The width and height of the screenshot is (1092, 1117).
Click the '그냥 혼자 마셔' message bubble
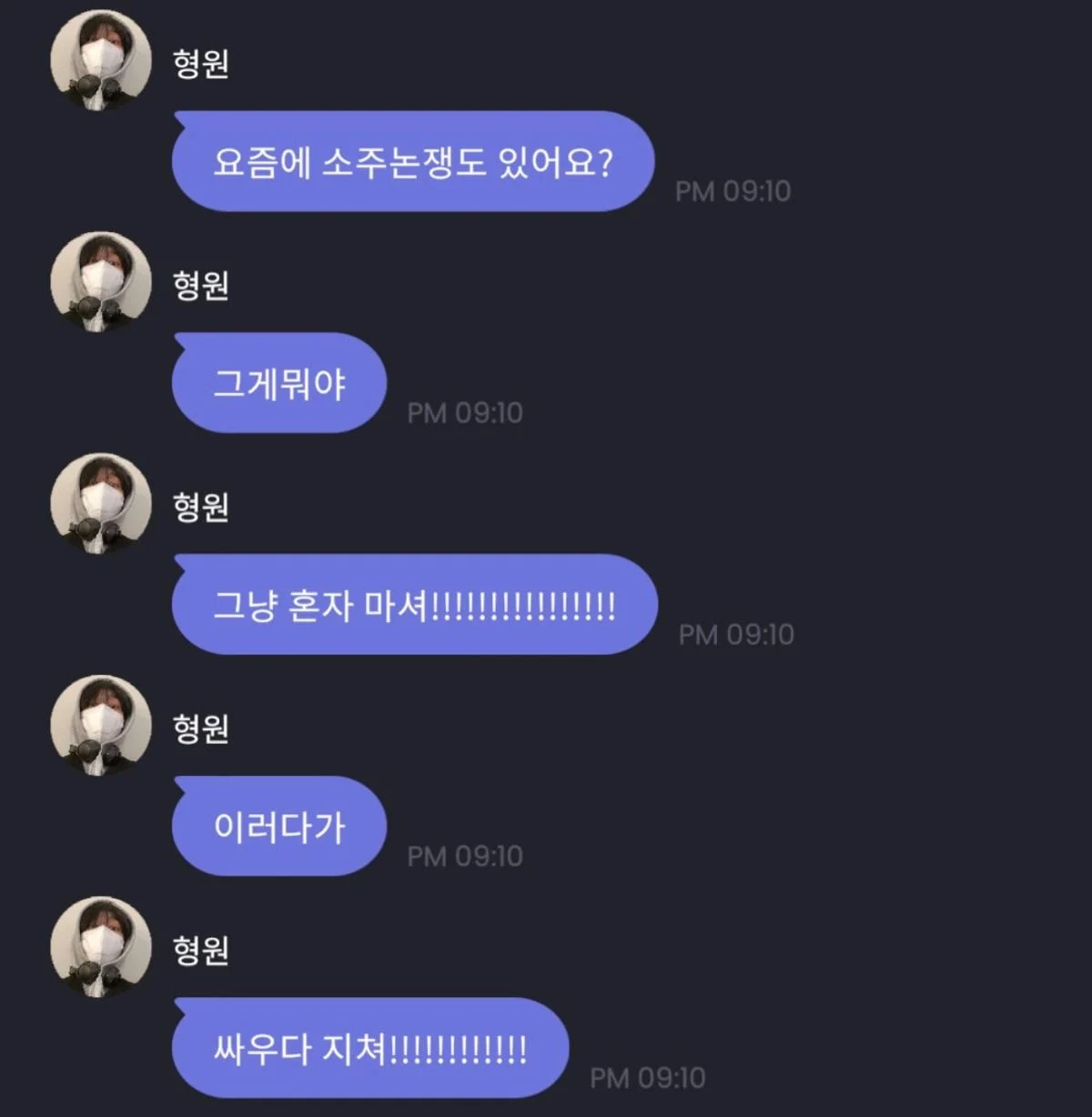[414, 605]
